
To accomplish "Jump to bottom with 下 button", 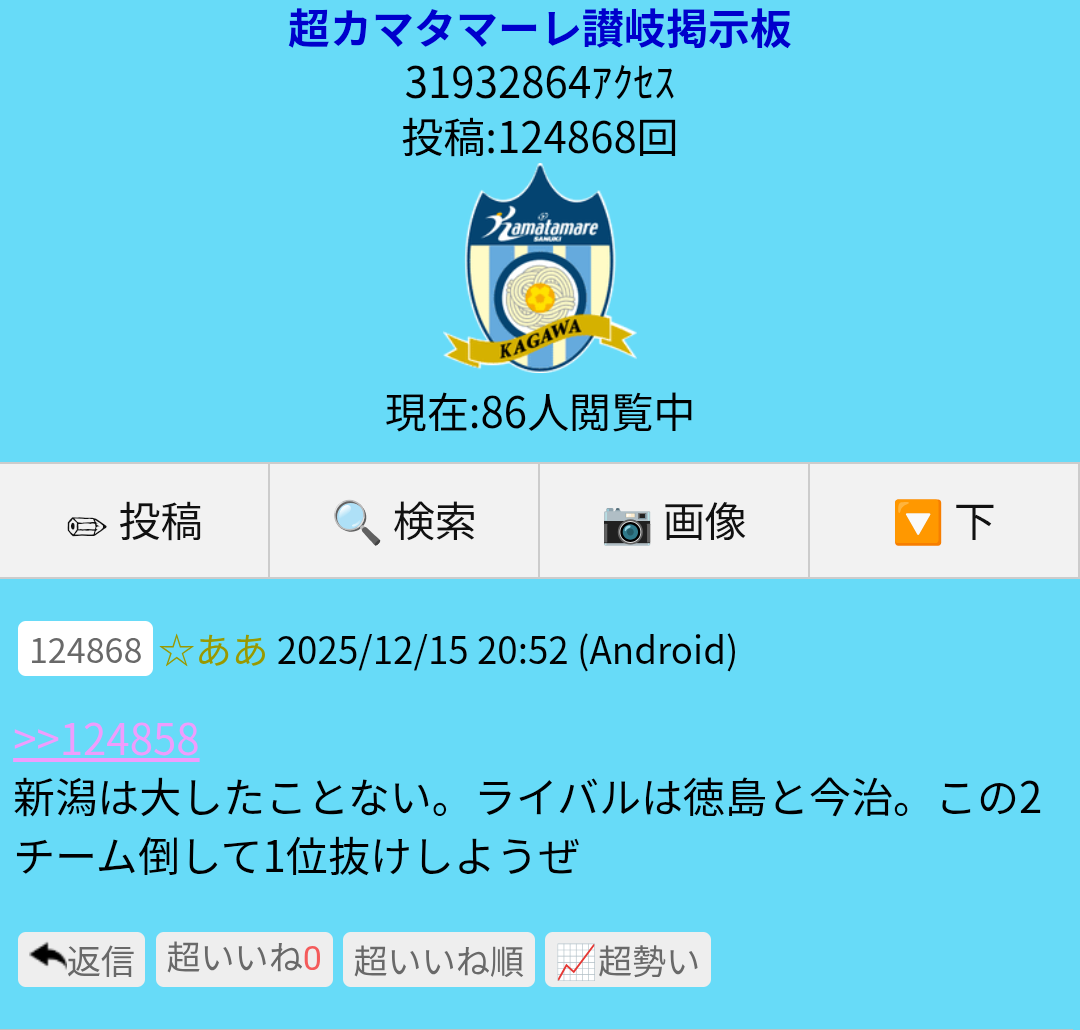I will point(944,521).
